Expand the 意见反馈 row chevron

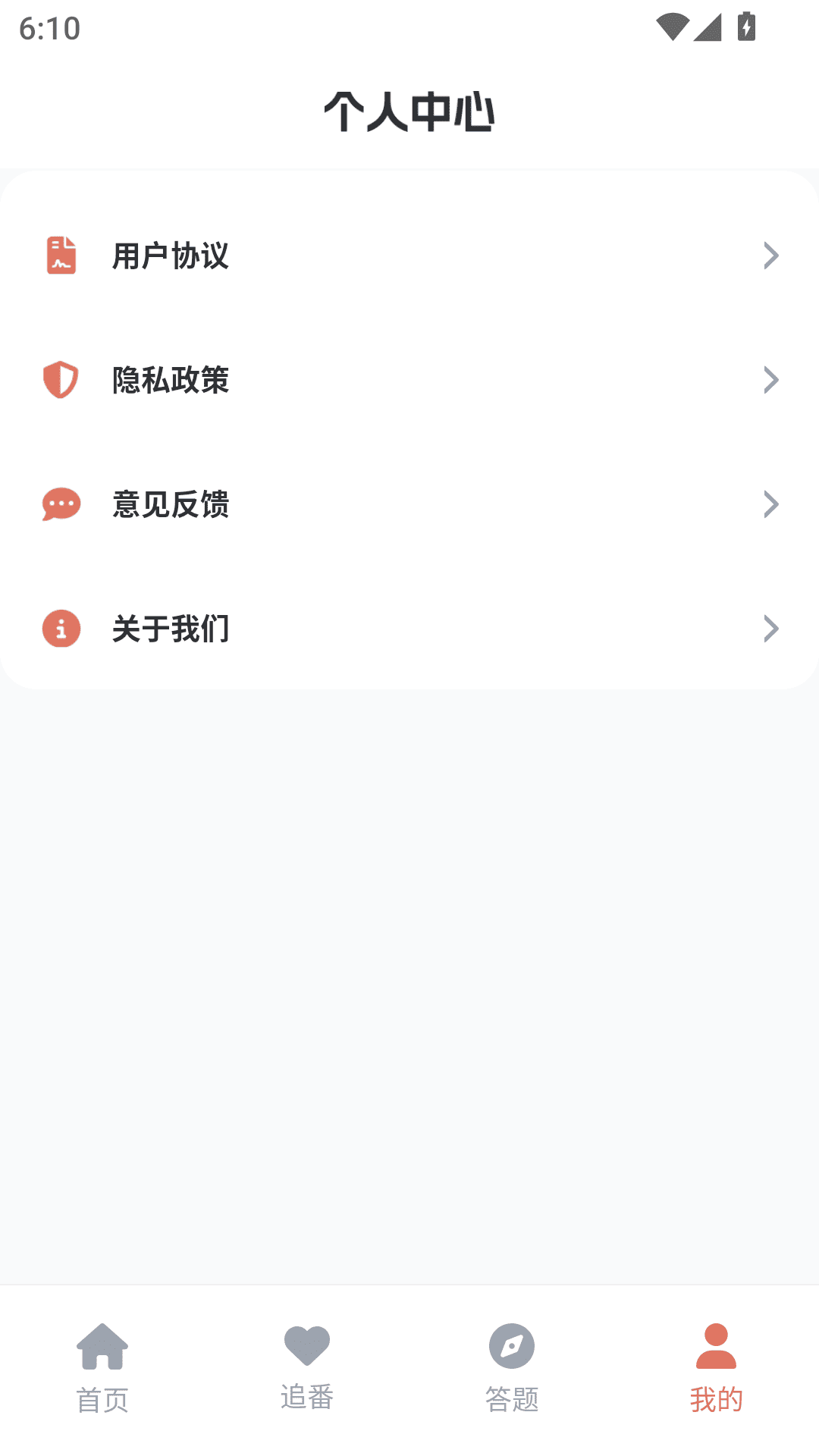(x=772, y=504)
